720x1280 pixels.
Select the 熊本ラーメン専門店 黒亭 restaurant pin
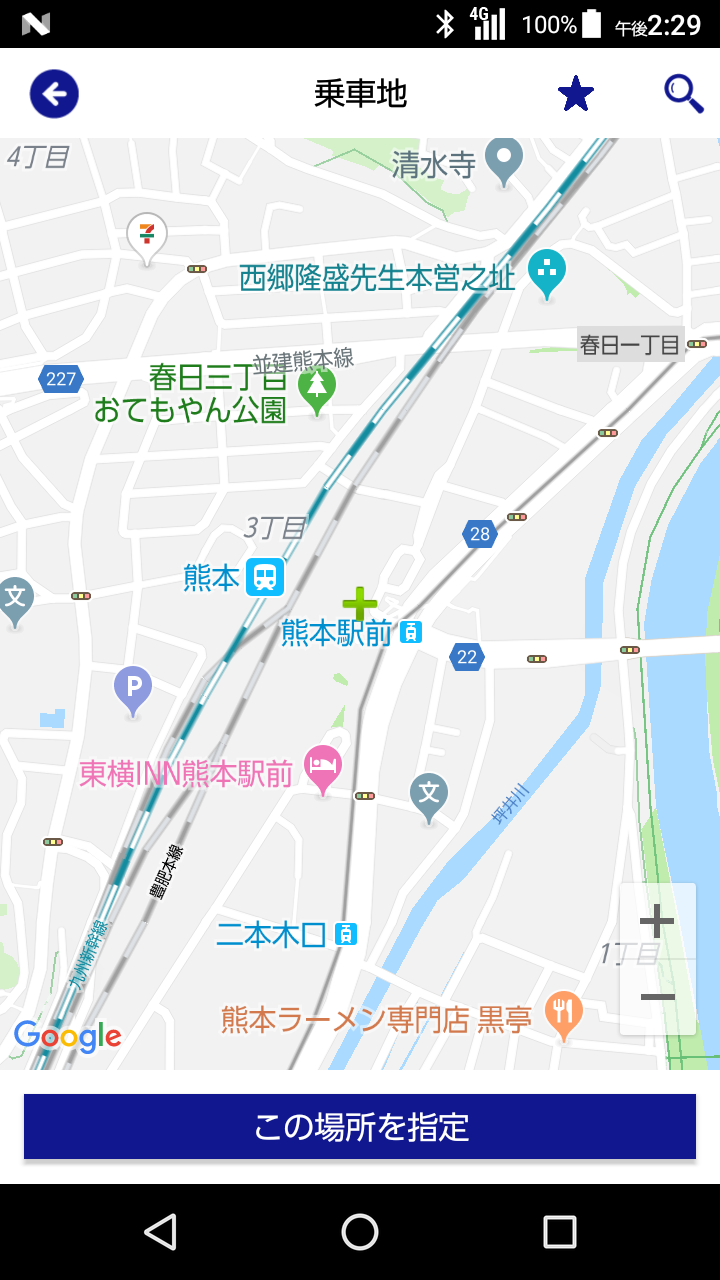tap(564, 1015)
